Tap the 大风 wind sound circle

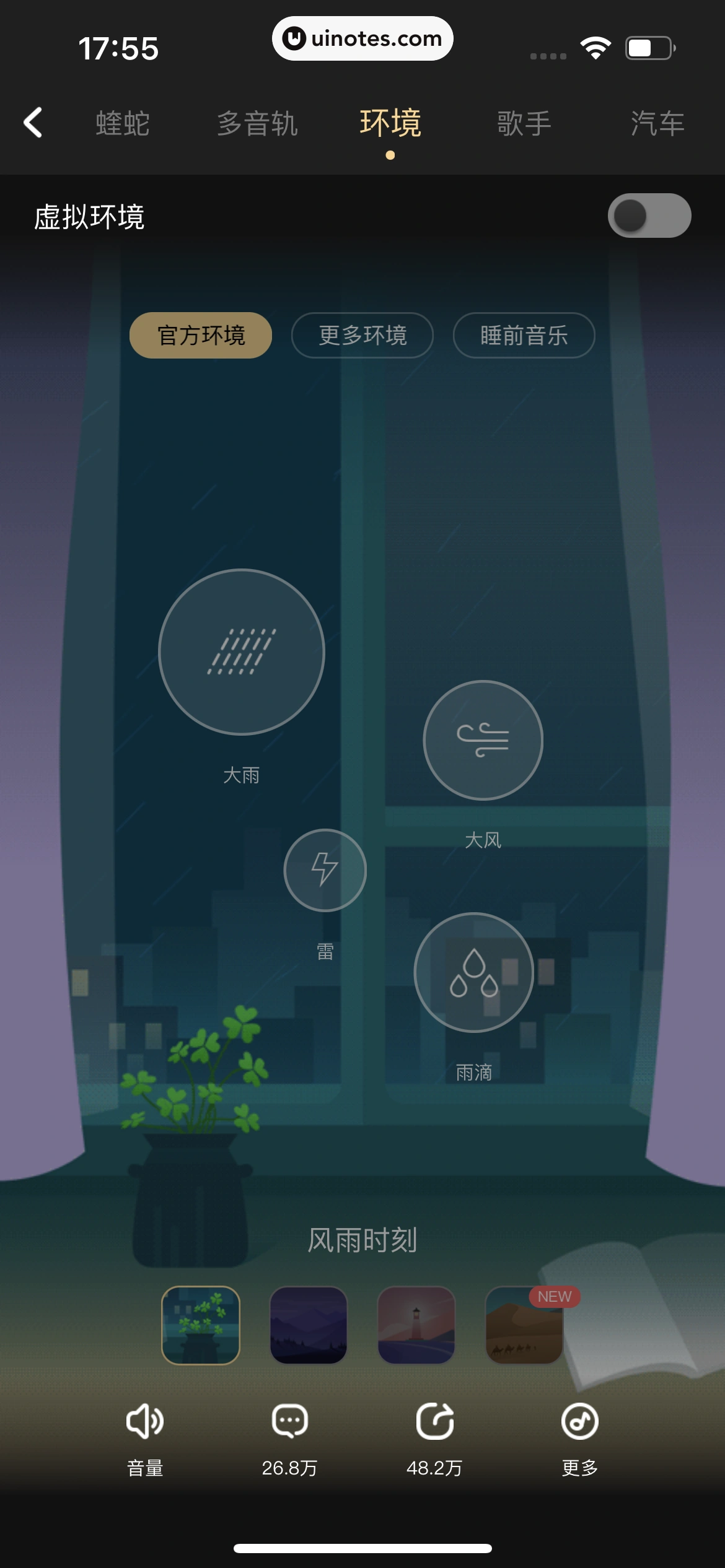pos(483,740)
